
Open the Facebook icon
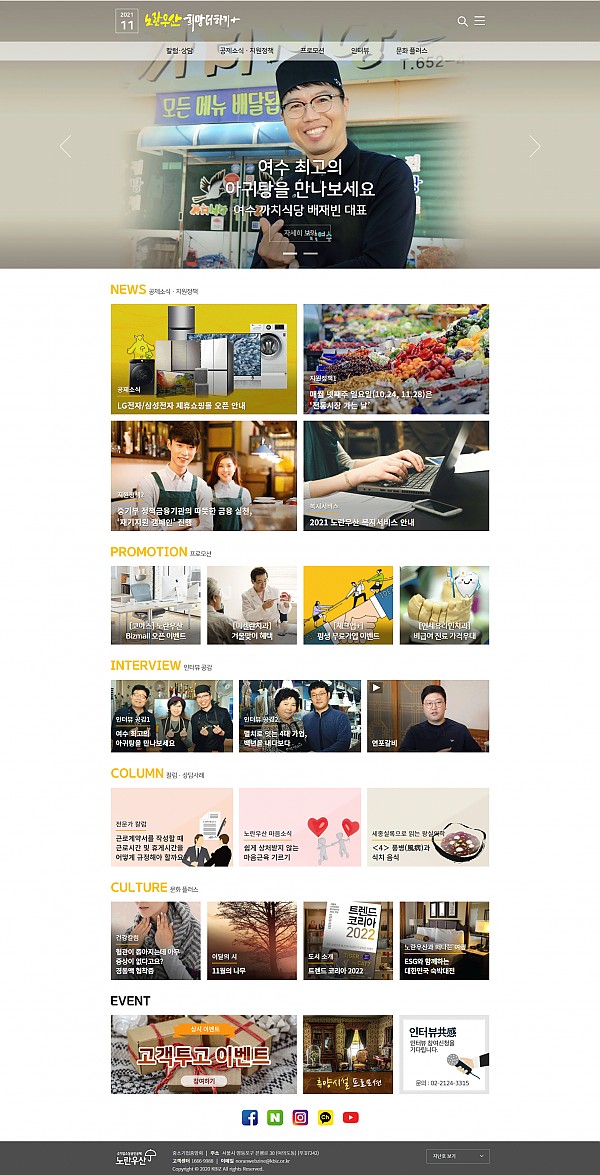(x=250, y=1117)
